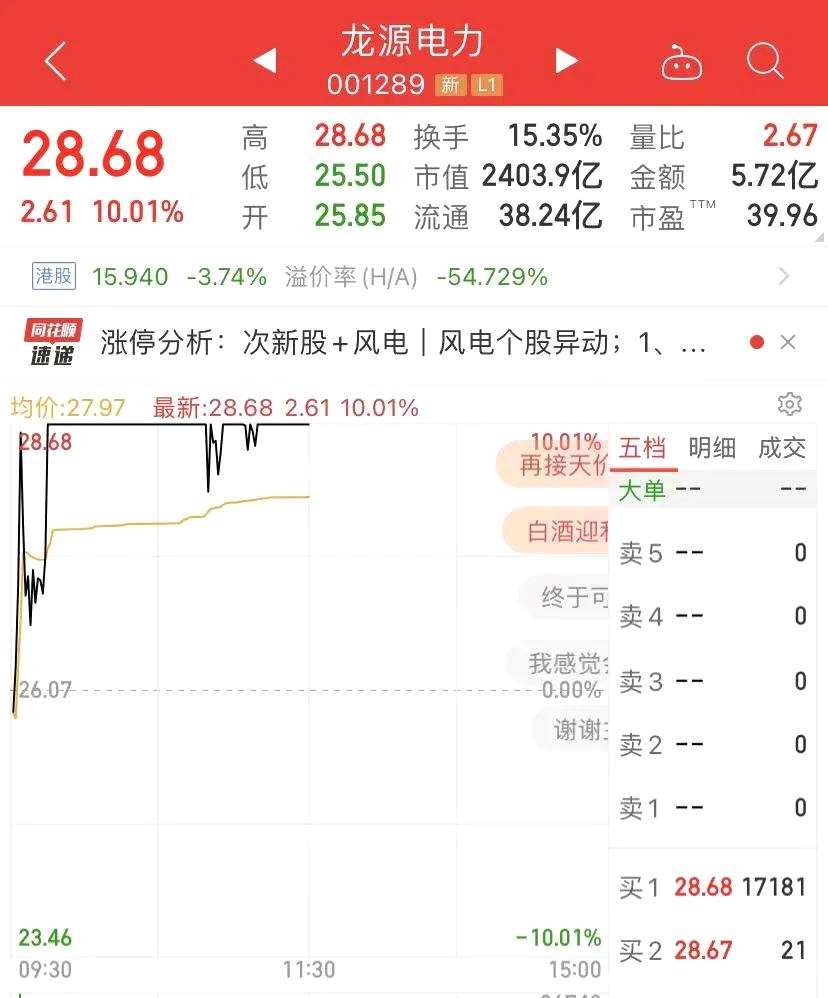
Task: Tap the 买1 28.68 order row
Action: tap(712, 887)
